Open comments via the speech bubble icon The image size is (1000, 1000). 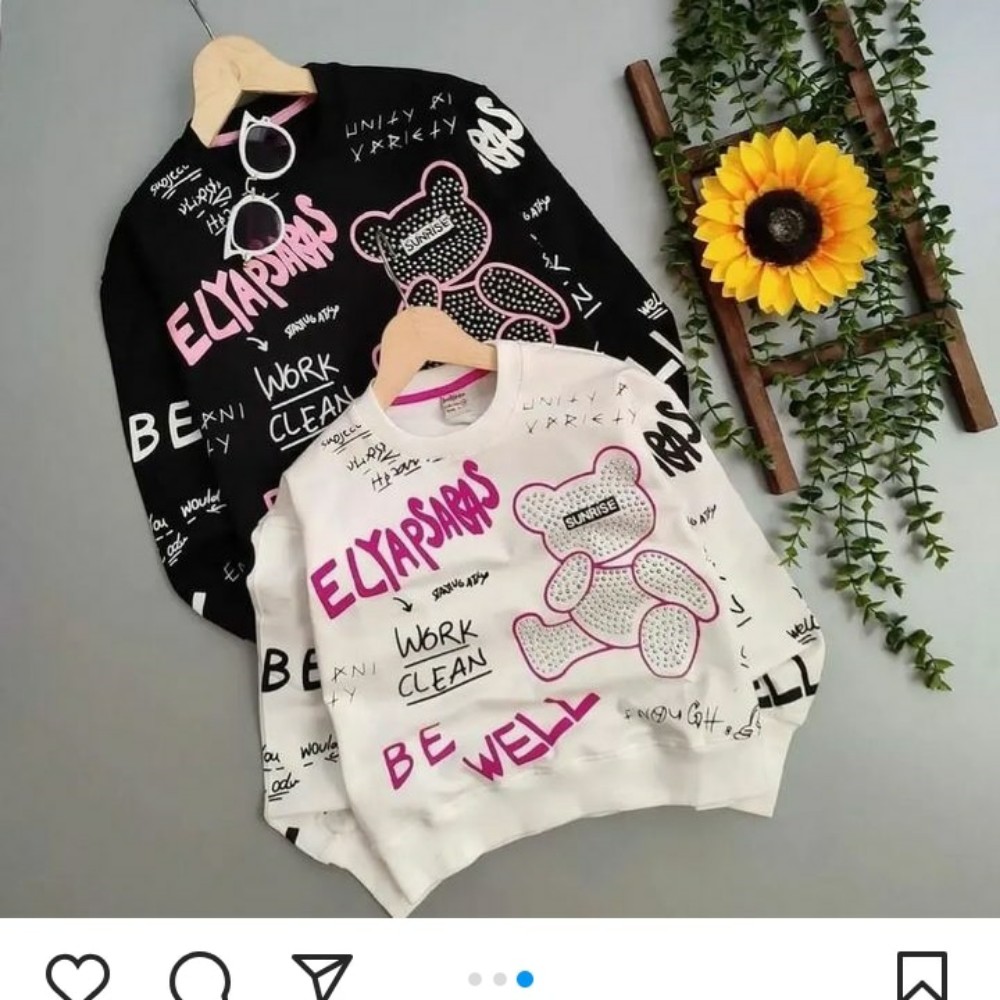[x=200, y=977]
